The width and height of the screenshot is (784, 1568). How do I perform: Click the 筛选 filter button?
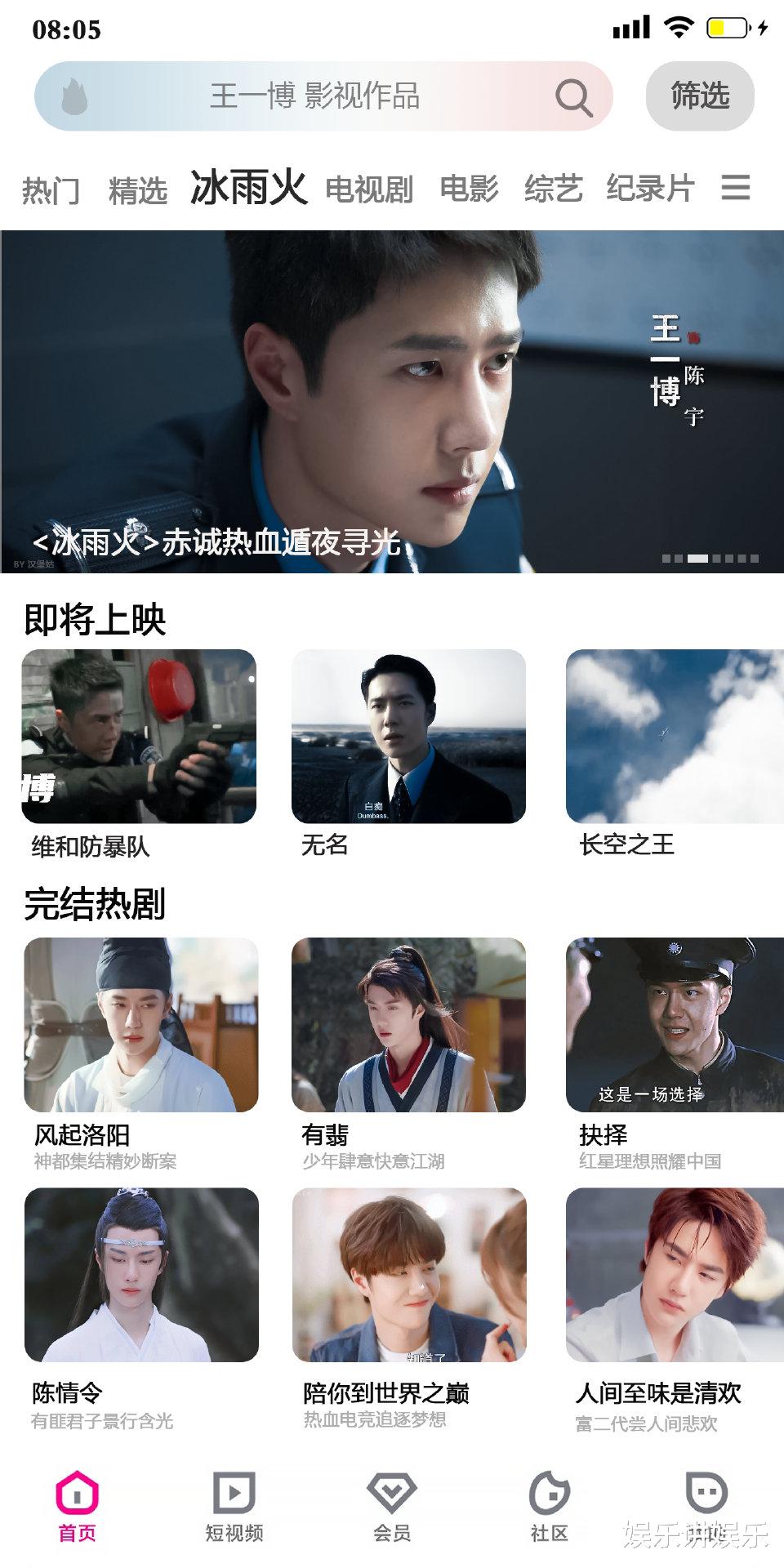point(698,96)
